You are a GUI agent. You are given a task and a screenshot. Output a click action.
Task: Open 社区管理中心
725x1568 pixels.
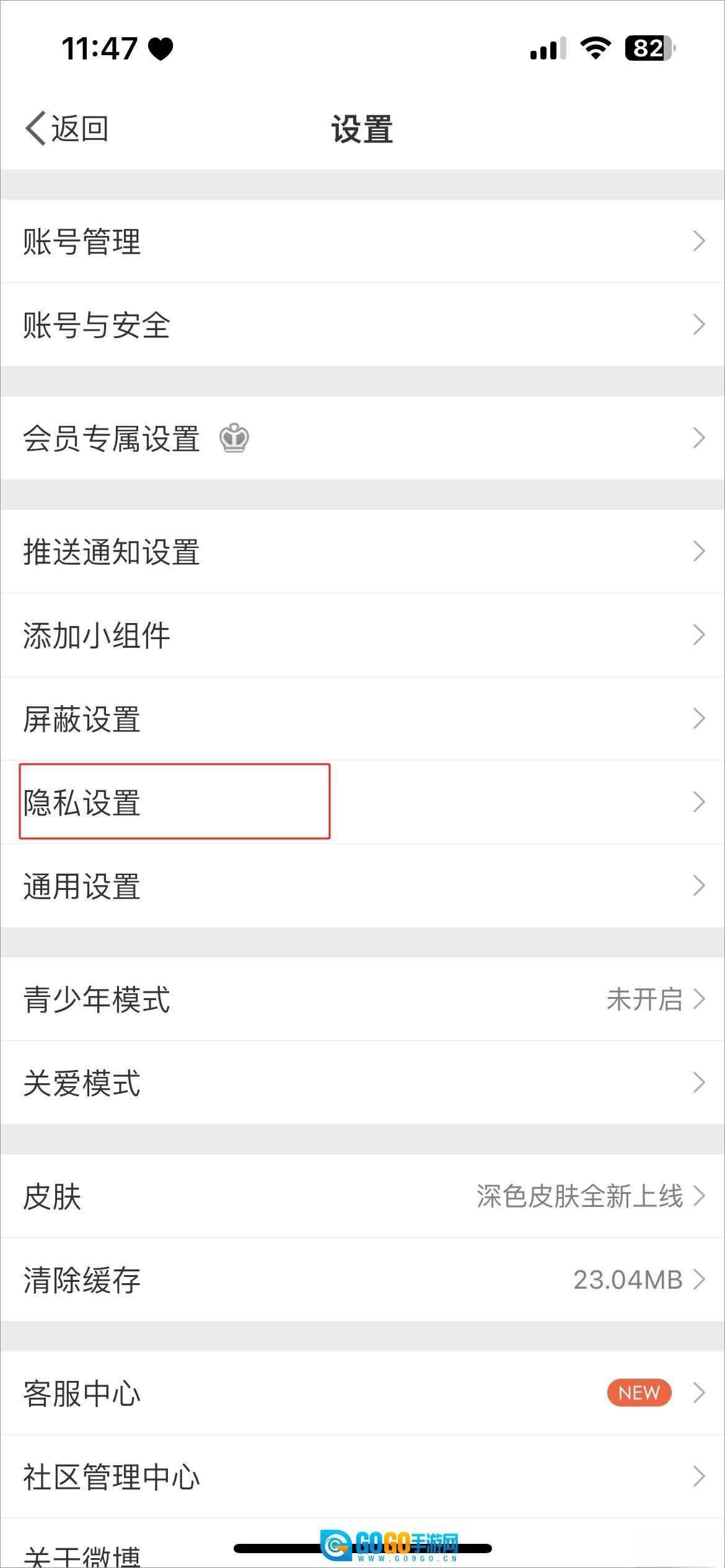362,1476
